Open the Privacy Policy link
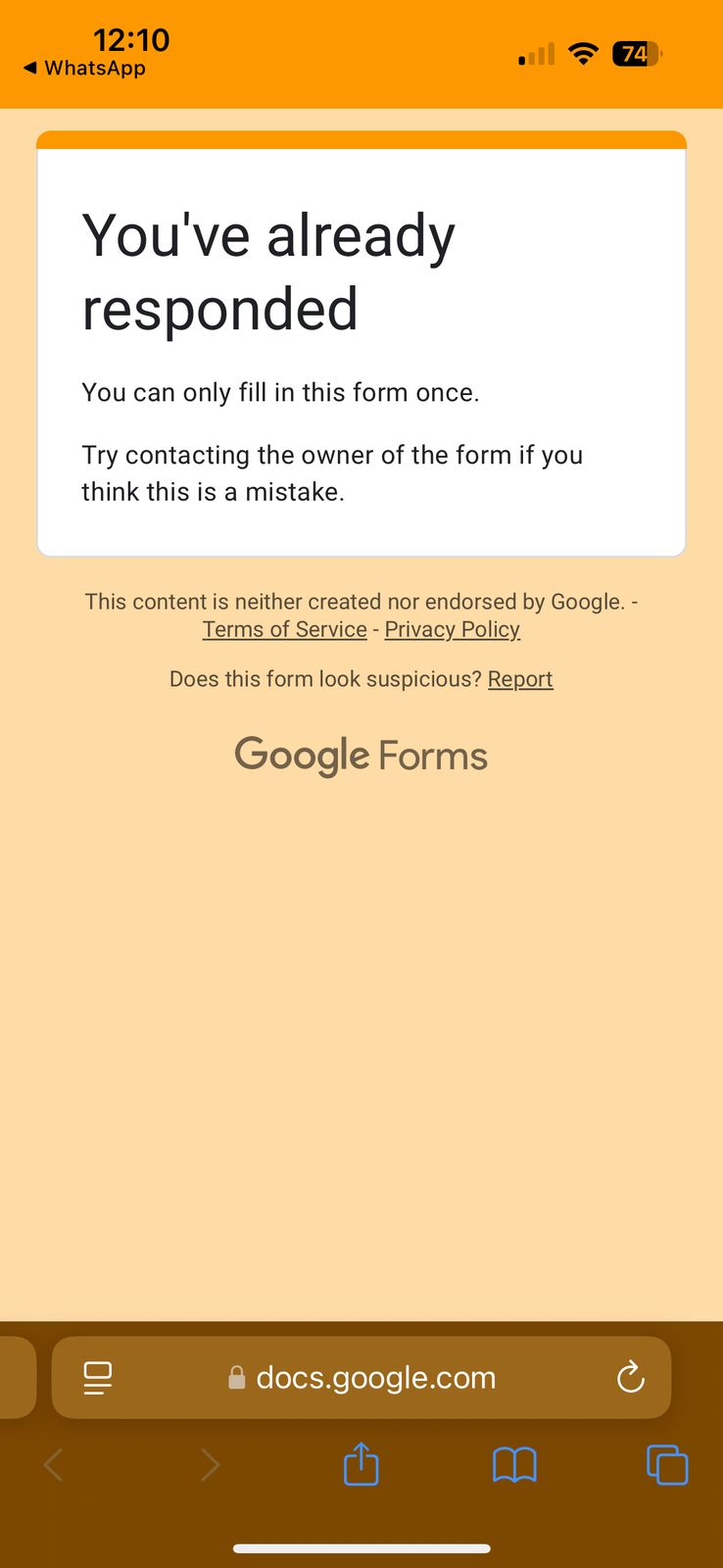The image size is (723, 1568). coord(452,629)
